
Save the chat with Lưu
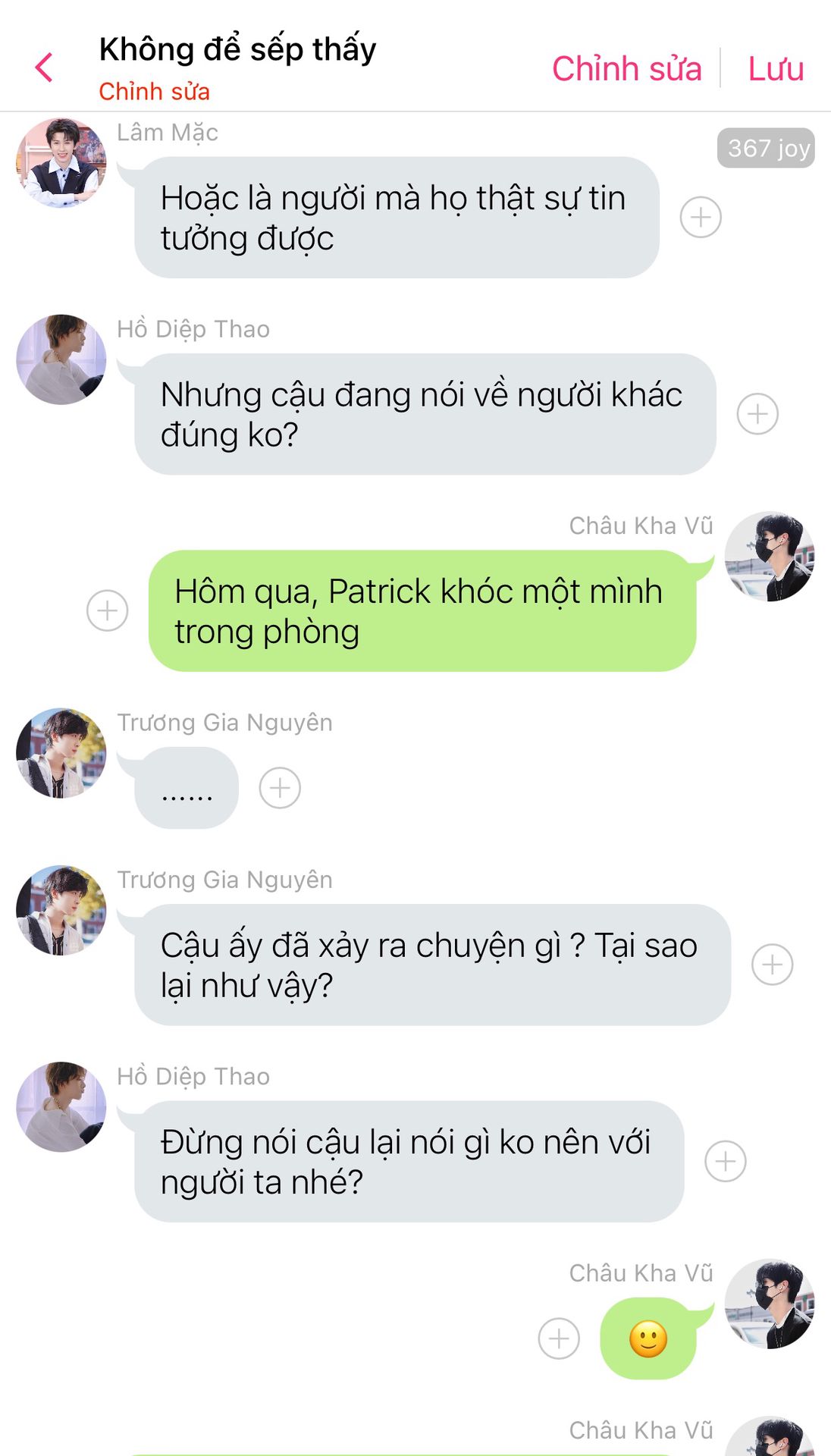(775, 69)
